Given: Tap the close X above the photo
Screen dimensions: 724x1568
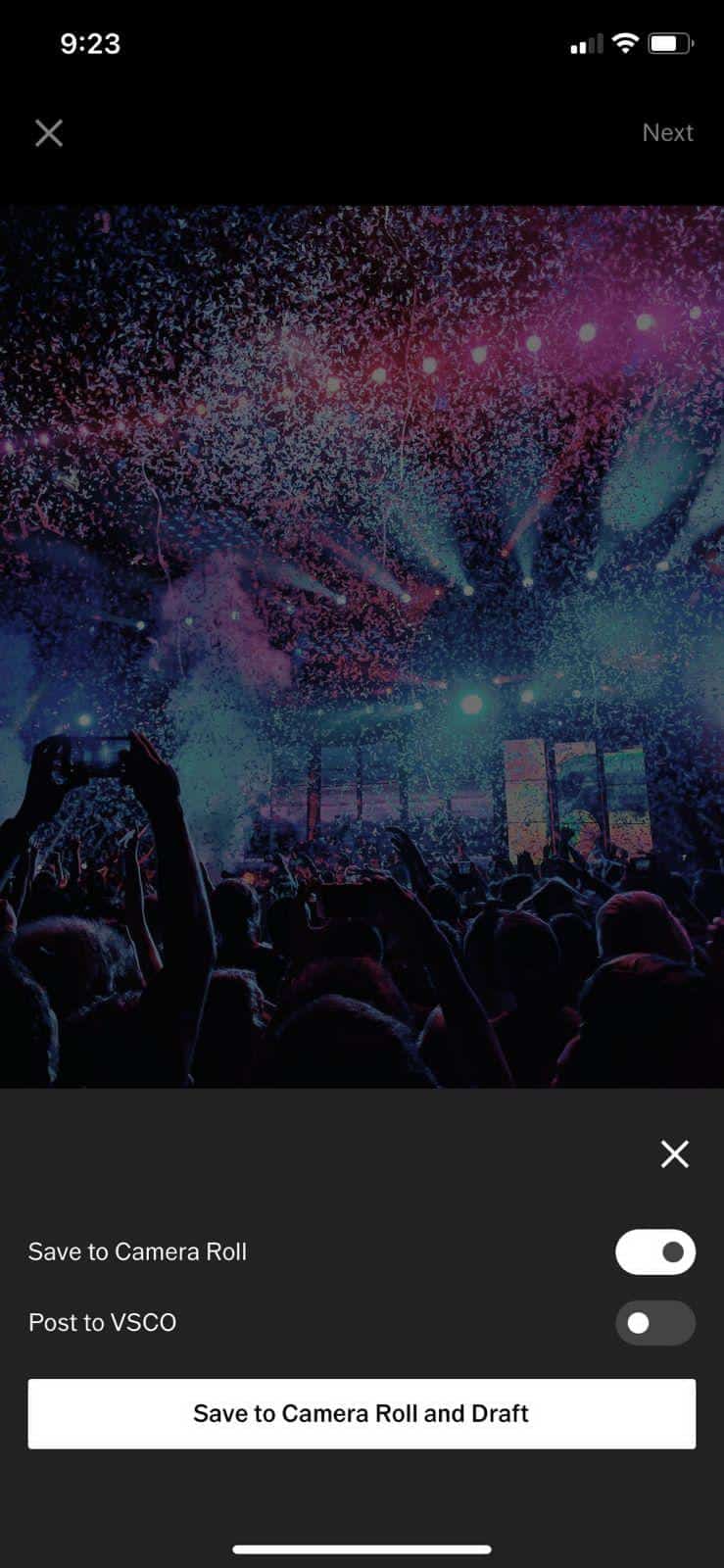Looking at the screenshot, I should pyautogui.click(x=48, y=132).
